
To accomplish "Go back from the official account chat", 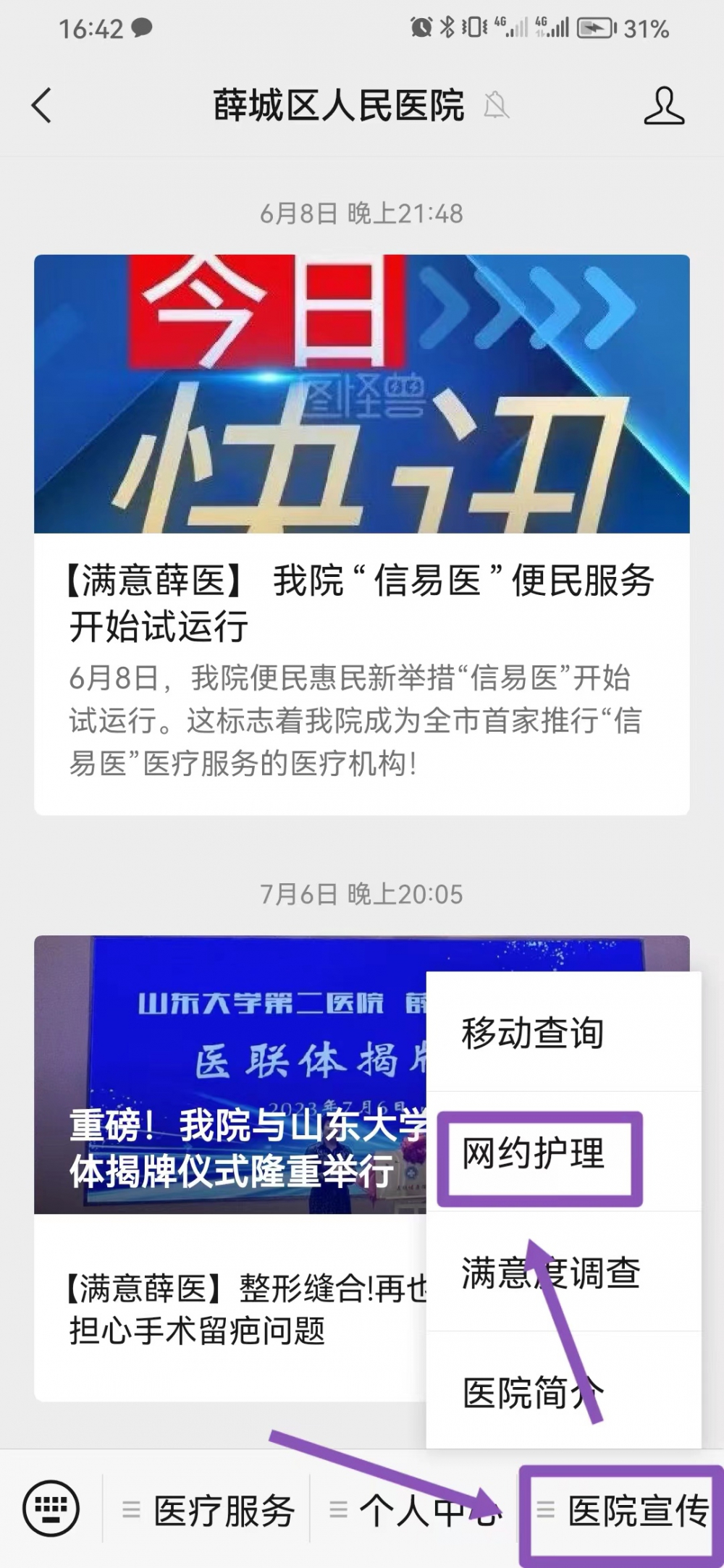I will tap(42, 106).
